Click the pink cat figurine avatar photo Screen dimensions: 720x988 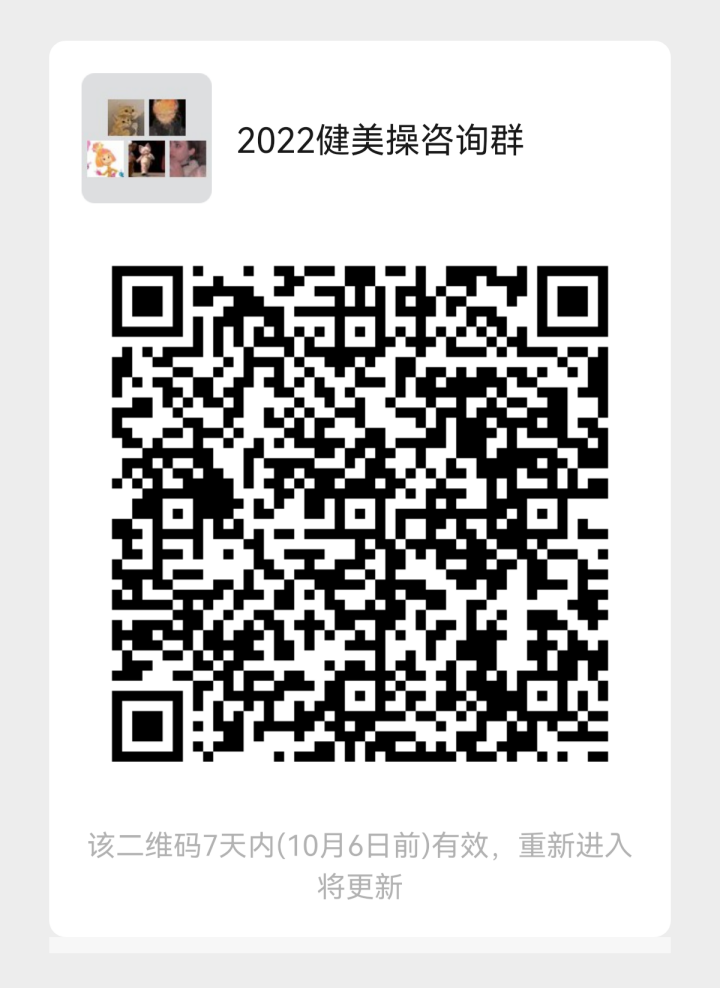click(x=146, y=159)
